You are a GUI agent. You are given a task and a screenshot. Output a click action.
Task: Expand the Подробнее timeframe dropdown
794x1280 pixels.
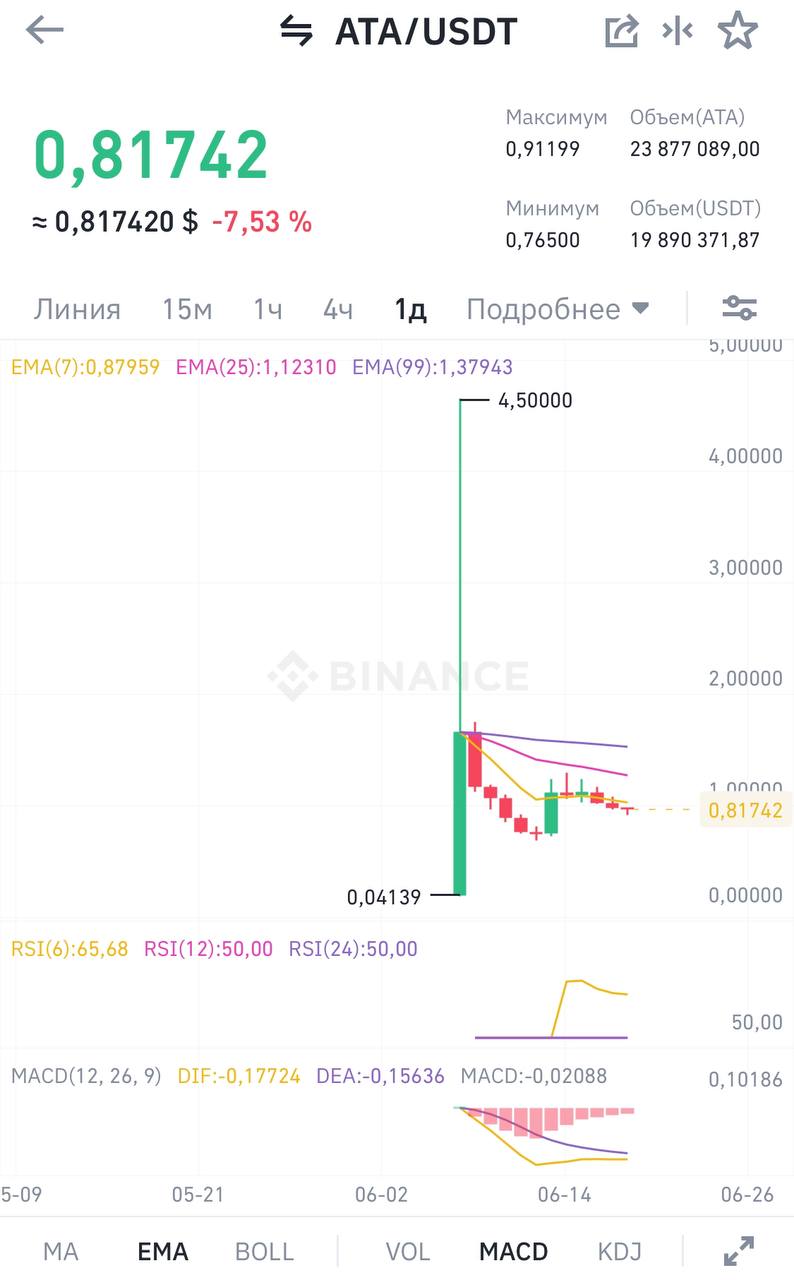point(557,310)
